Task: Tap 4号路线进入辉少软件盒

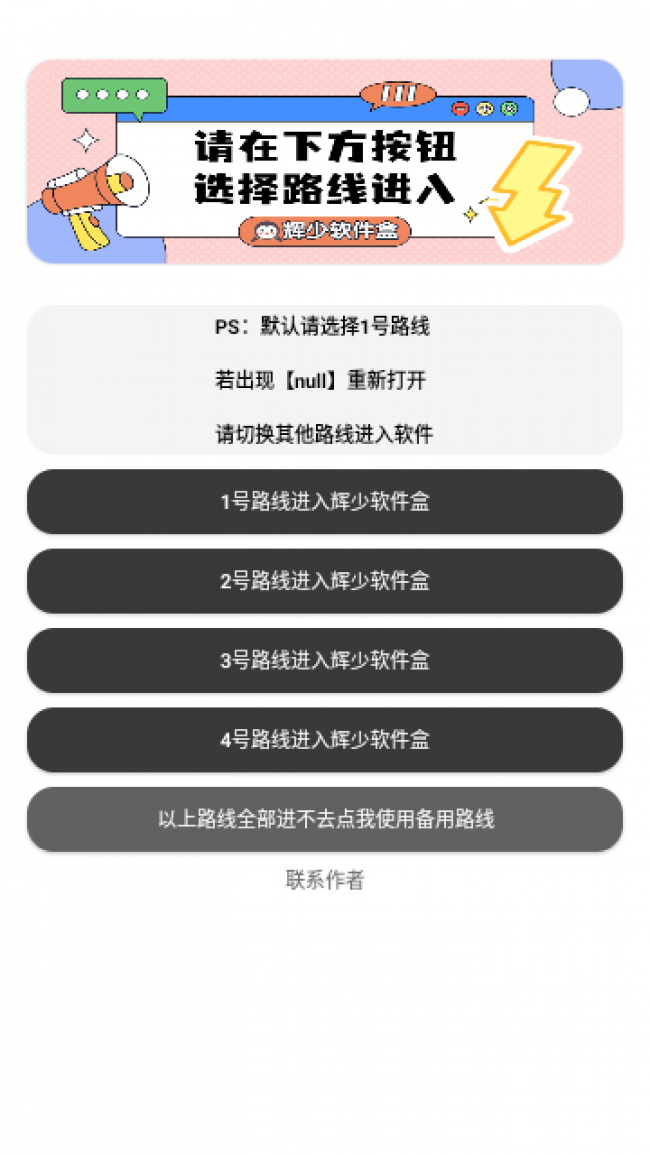Action: click(325, 740)
